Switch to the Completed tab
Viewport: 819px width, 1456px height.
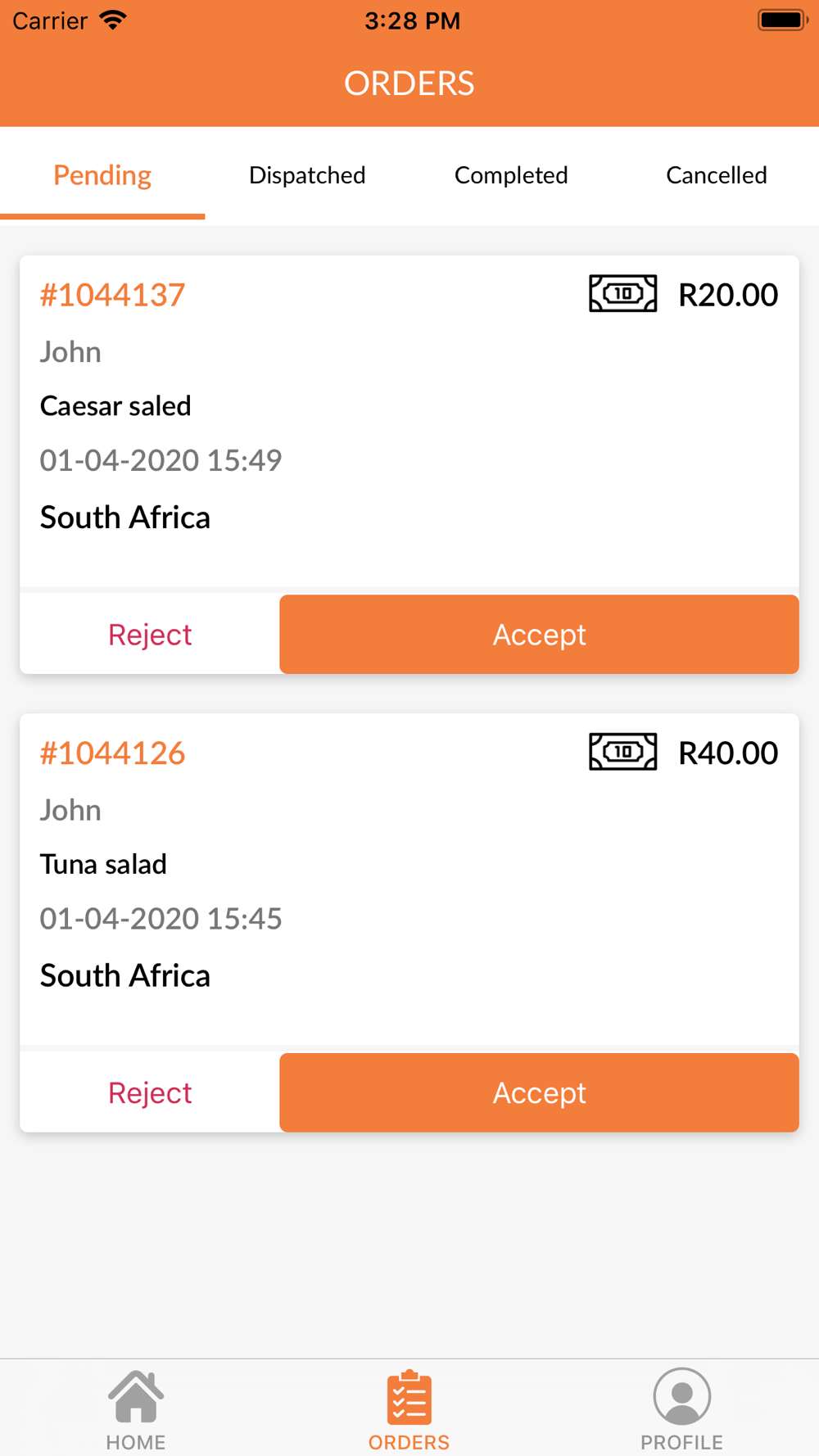(x=511, y=175)
